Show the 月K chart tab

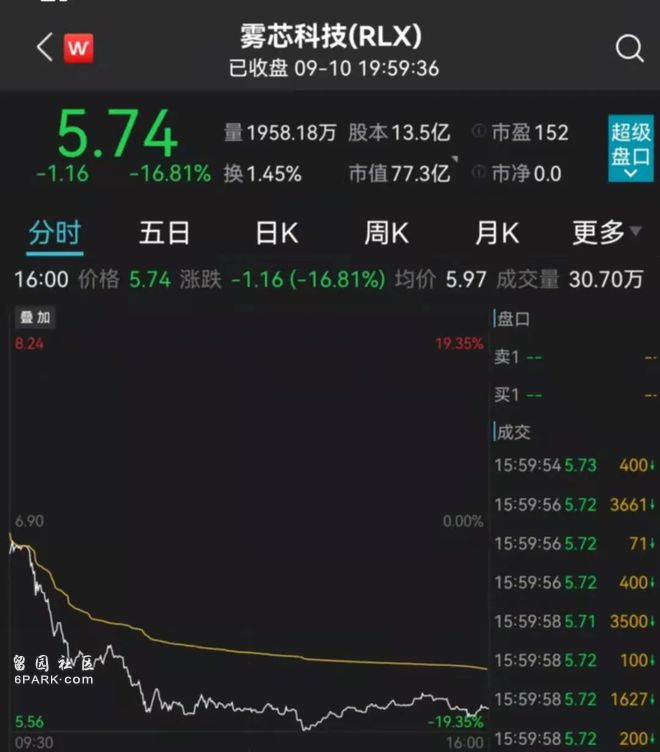click(496, 233)
